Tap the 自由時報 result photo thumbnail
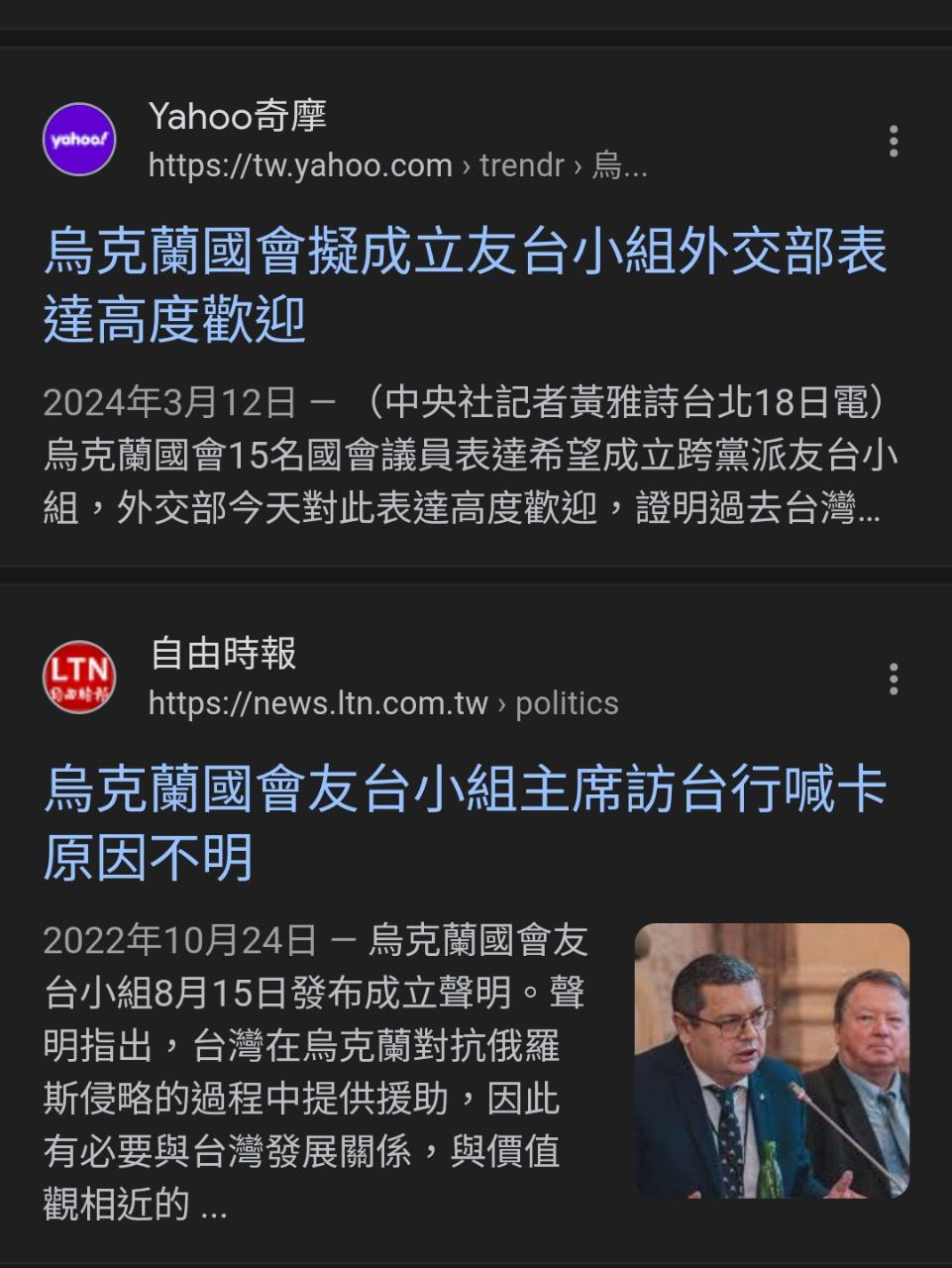Viewport: 952px width, 1268px height. click(x=772, y=1060)
